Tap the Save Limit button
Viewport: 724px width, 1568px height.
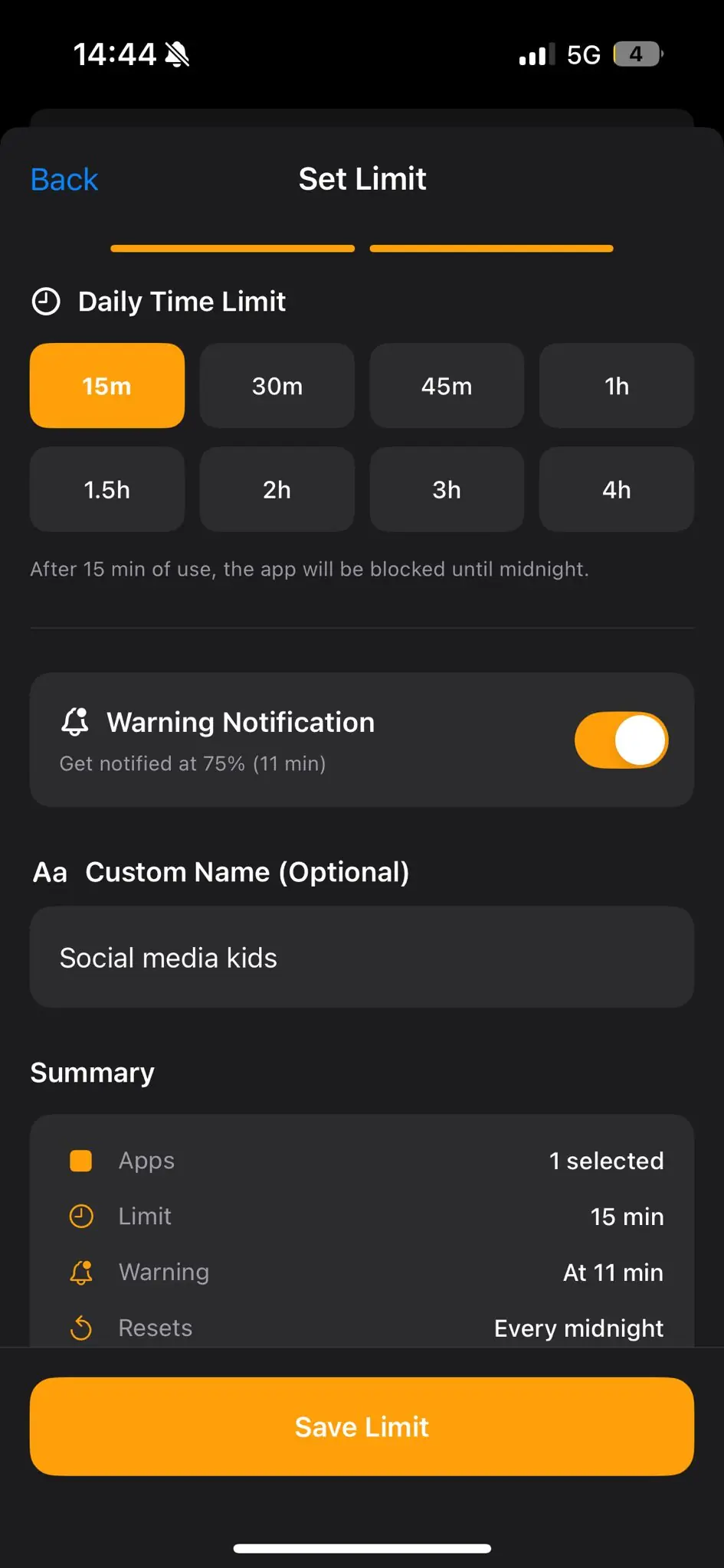(x=362, y=1426)
